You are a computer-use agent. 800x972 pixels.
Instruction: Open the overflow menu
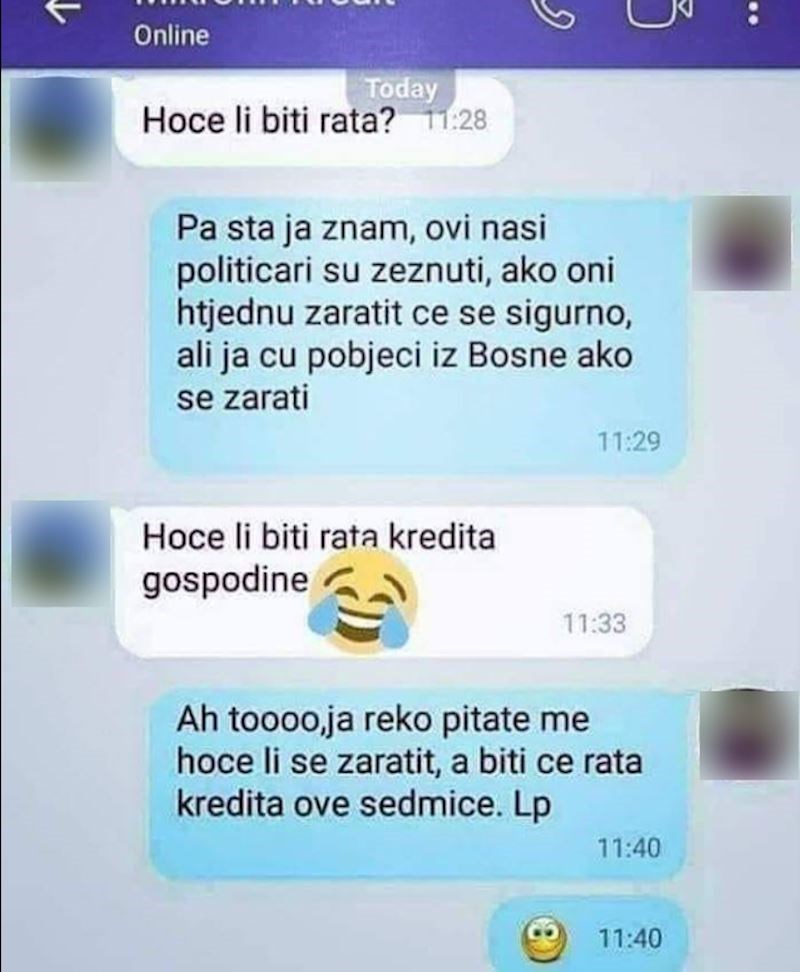pyautogui.click(x=753, y=12)
